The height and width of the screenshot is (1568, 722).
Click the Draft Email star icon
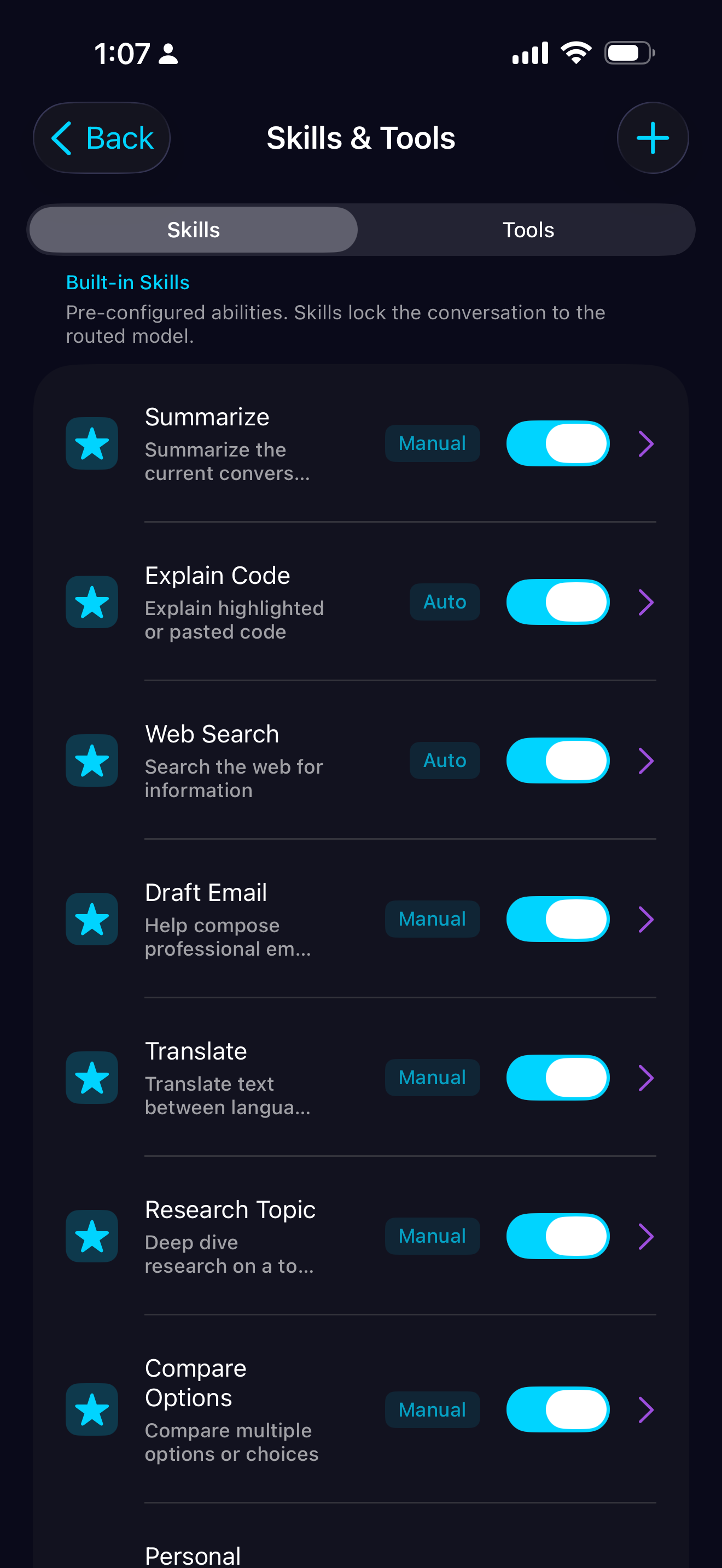(x=91, y=919)
